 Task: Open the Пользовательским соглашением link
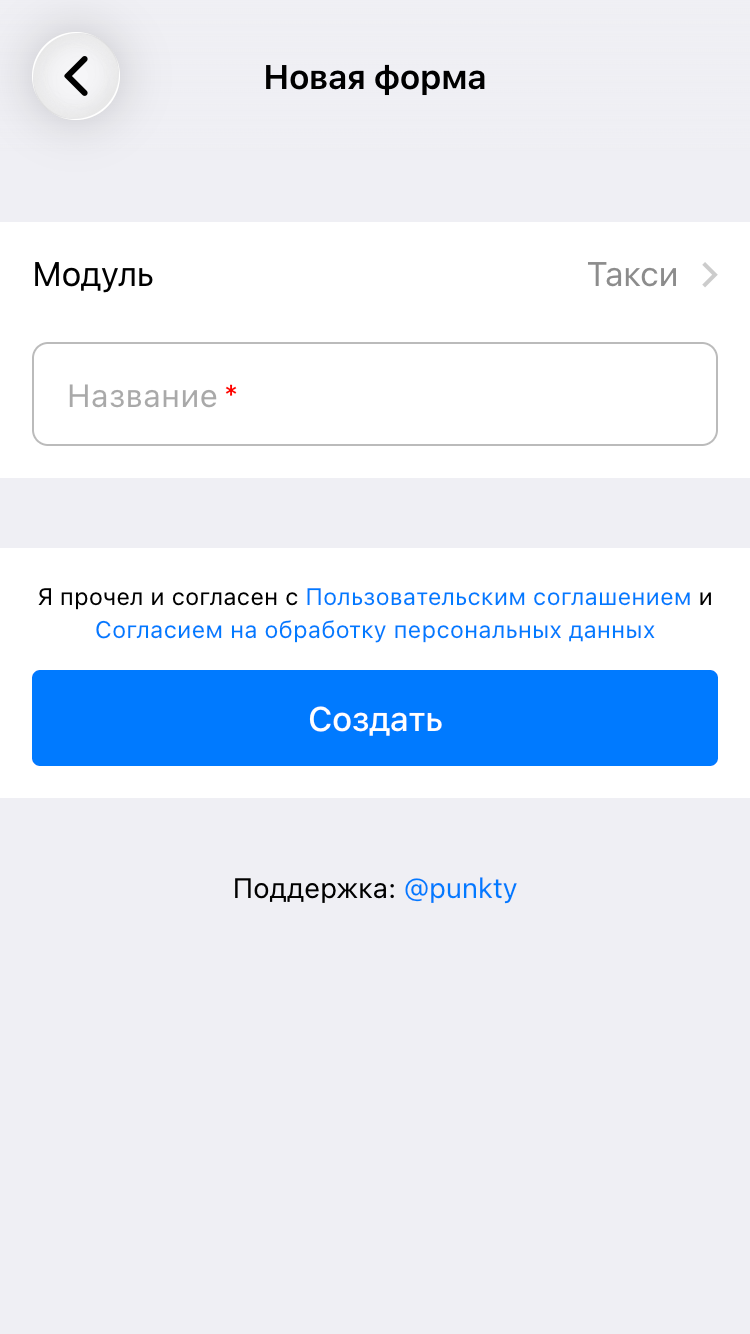(498, 597)
